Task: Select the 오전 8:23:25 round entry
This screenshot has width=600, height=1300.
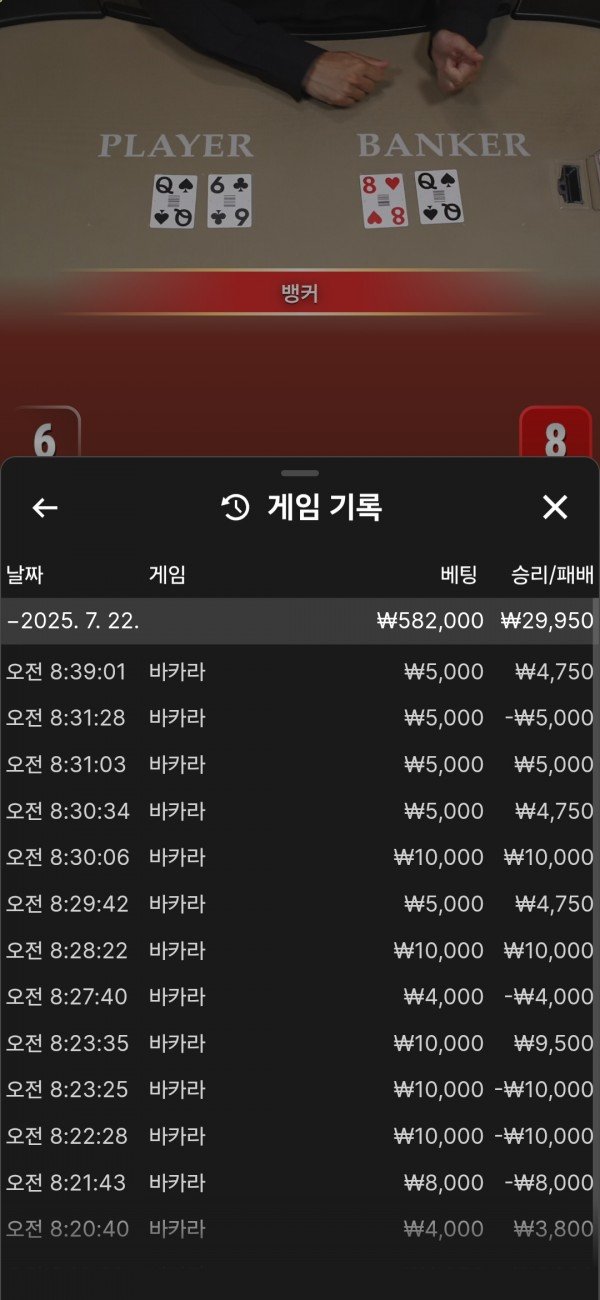Action: [x=299, y=1089]
